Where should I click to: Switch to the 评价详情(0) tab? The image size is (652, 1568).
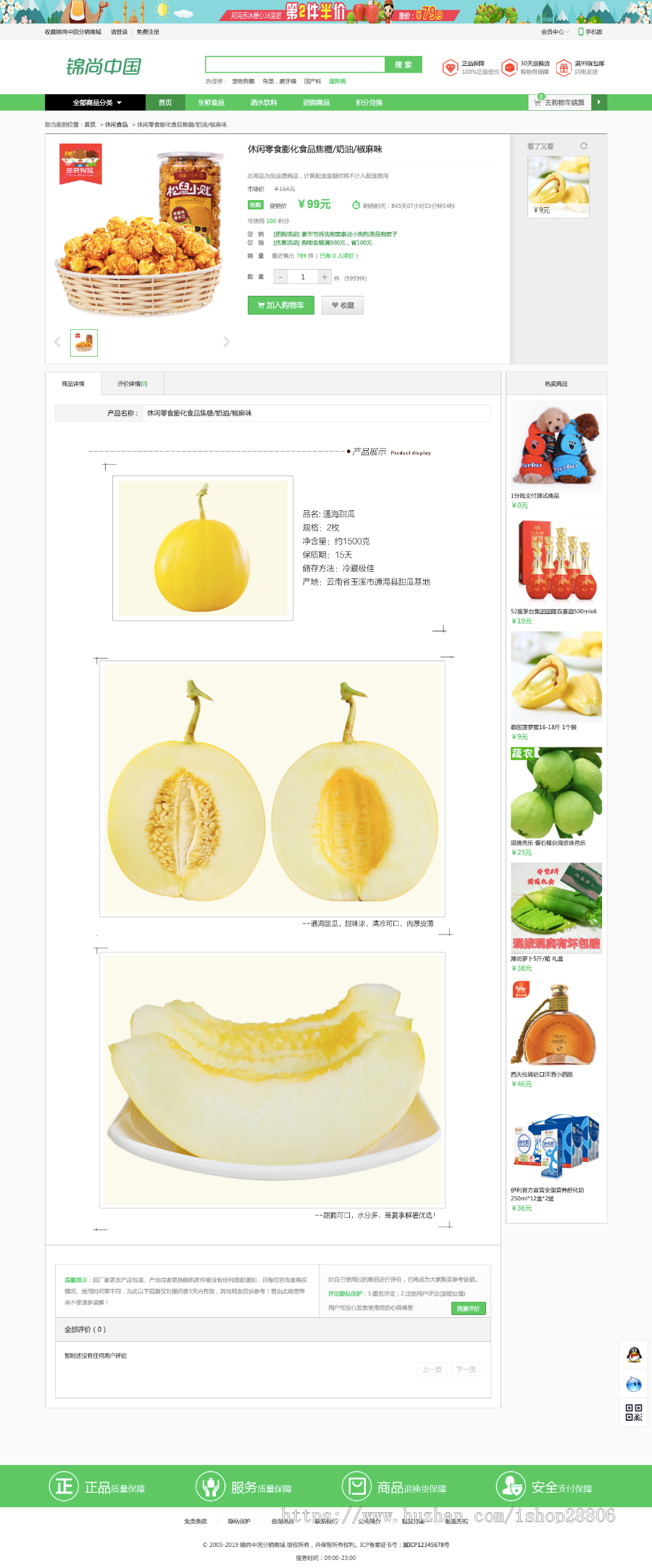[133, 383]
